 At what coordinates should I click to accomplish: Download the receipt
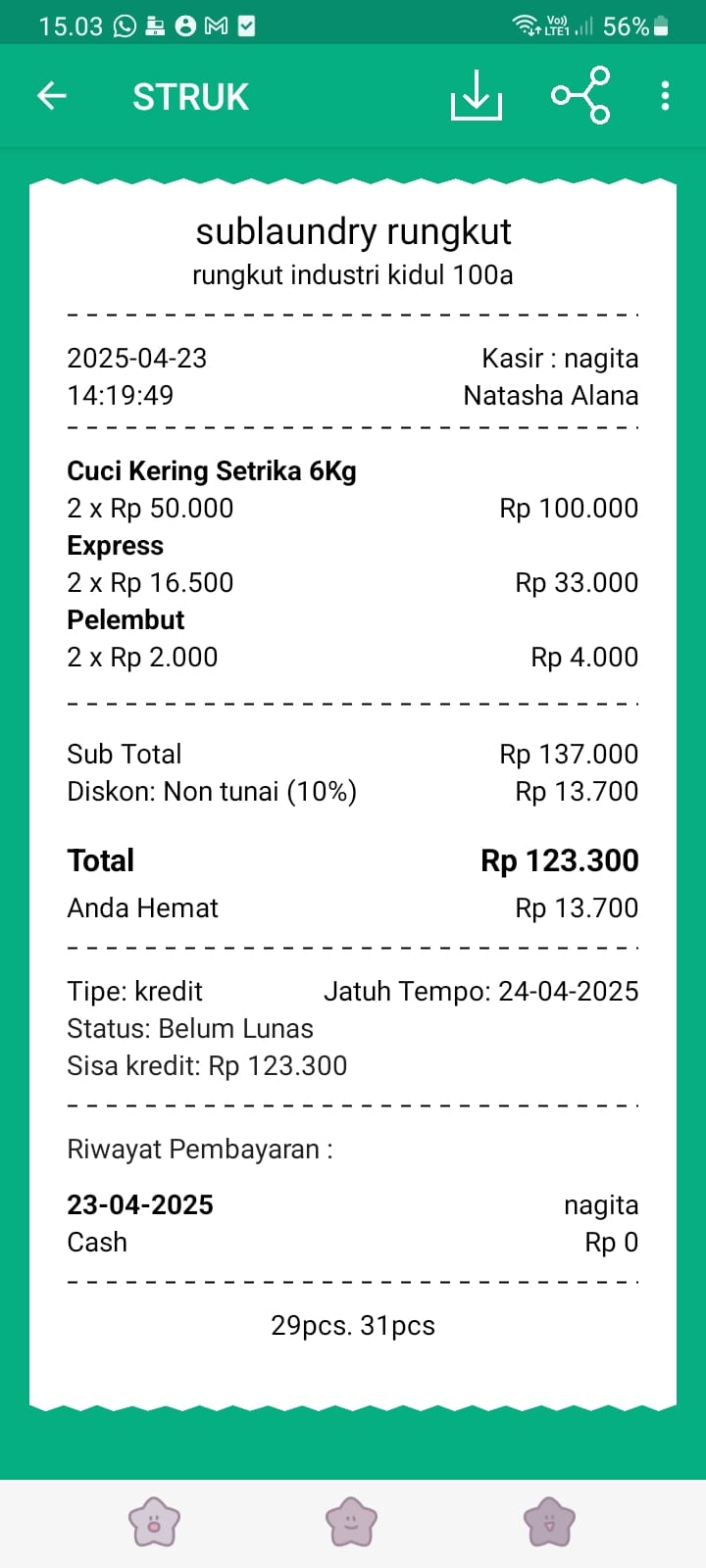pos(476,96)
